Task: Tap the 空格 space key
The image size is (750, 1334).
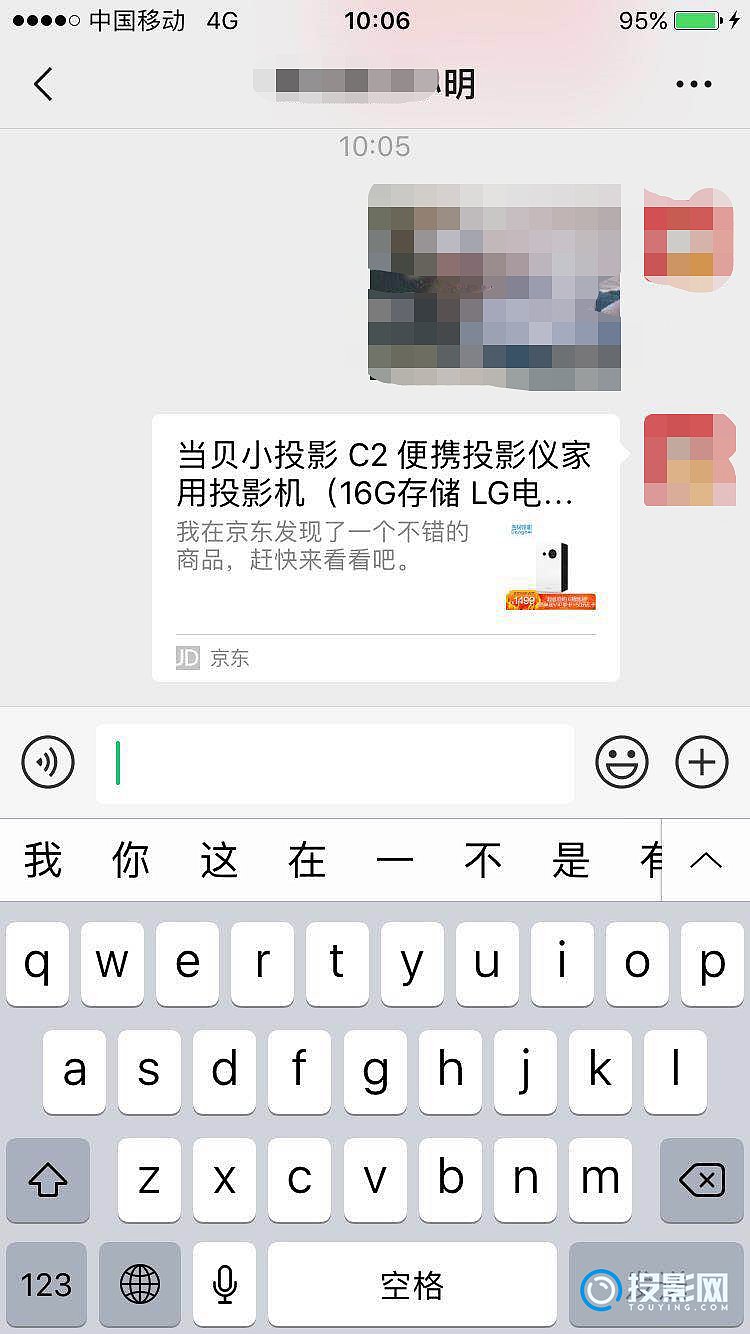Action: coord(411,1284)
